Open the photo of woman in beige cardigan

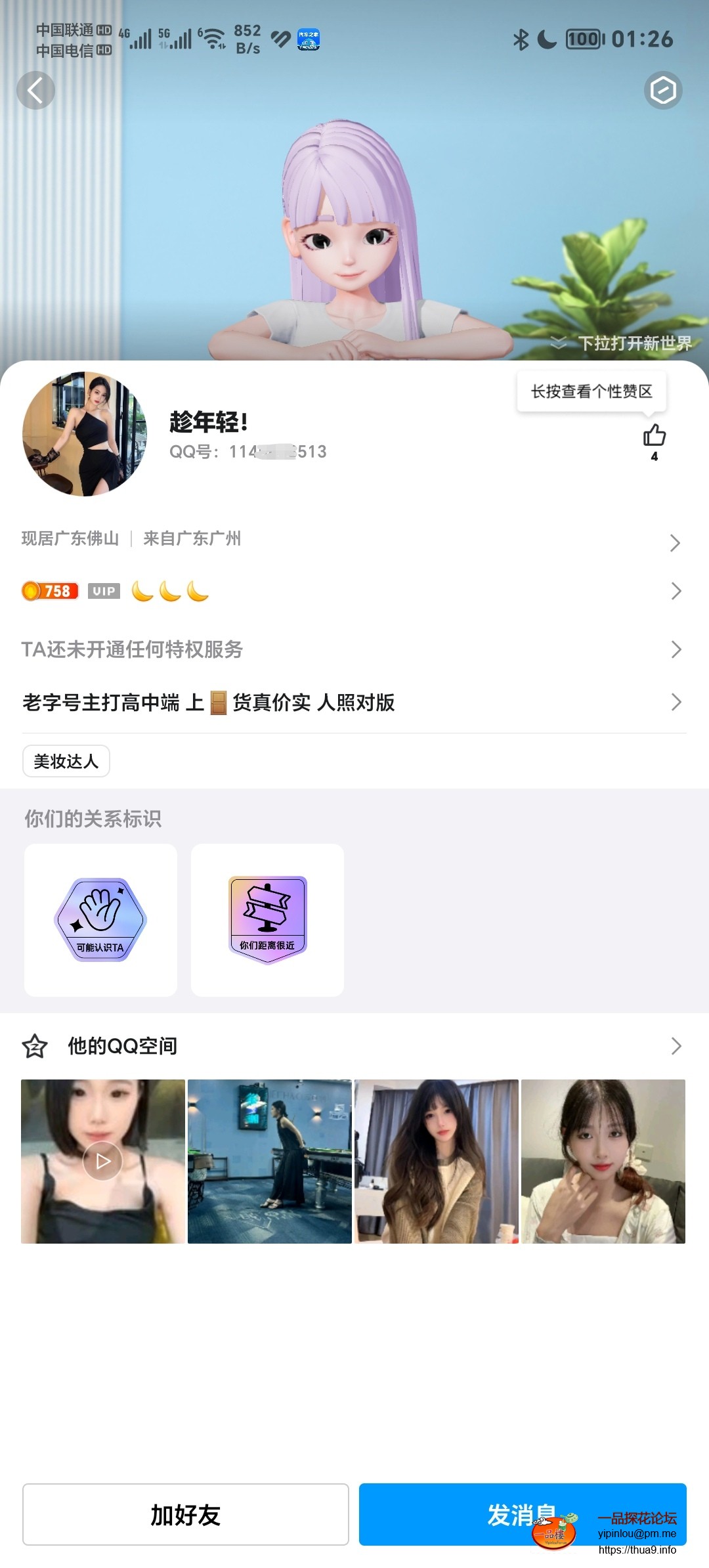(437, 1161)
